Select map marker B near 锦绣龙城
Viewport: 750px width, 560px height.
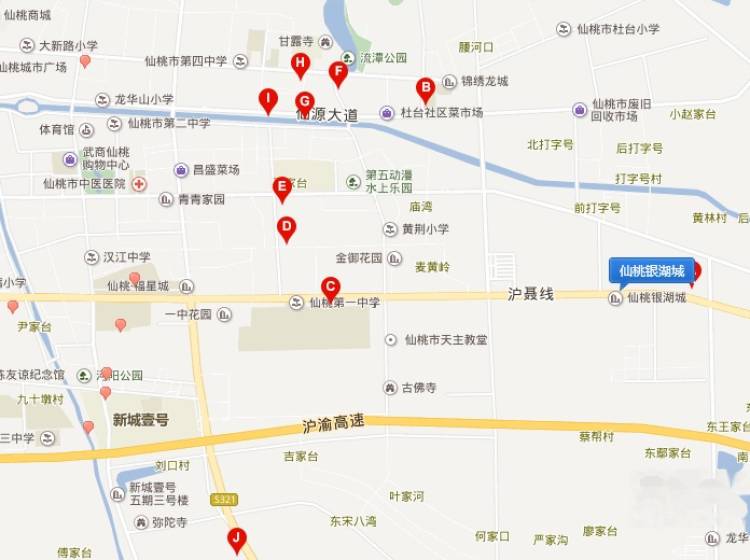coord(425,88)
